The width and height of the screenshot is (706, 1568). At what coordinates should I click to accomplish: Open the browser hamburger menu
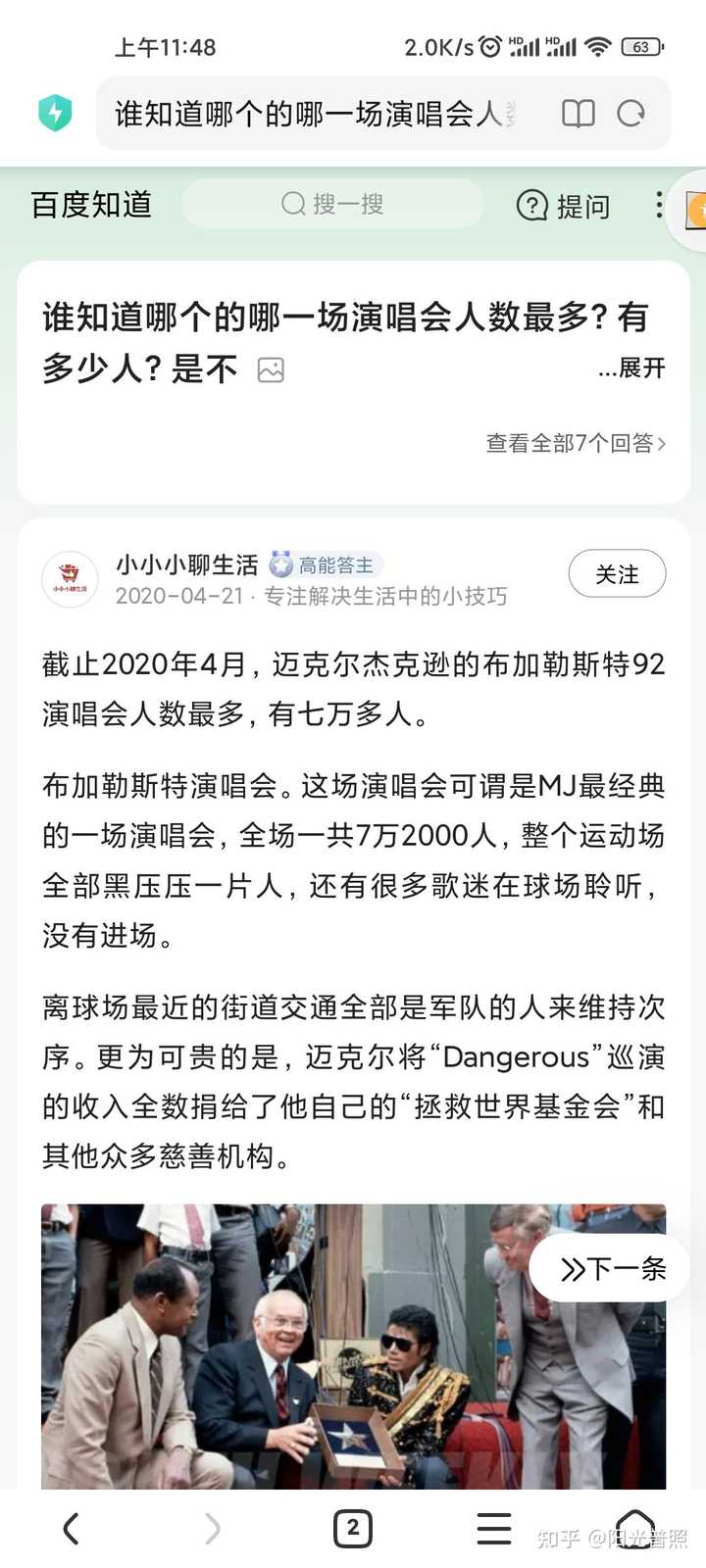point(493,1528)
